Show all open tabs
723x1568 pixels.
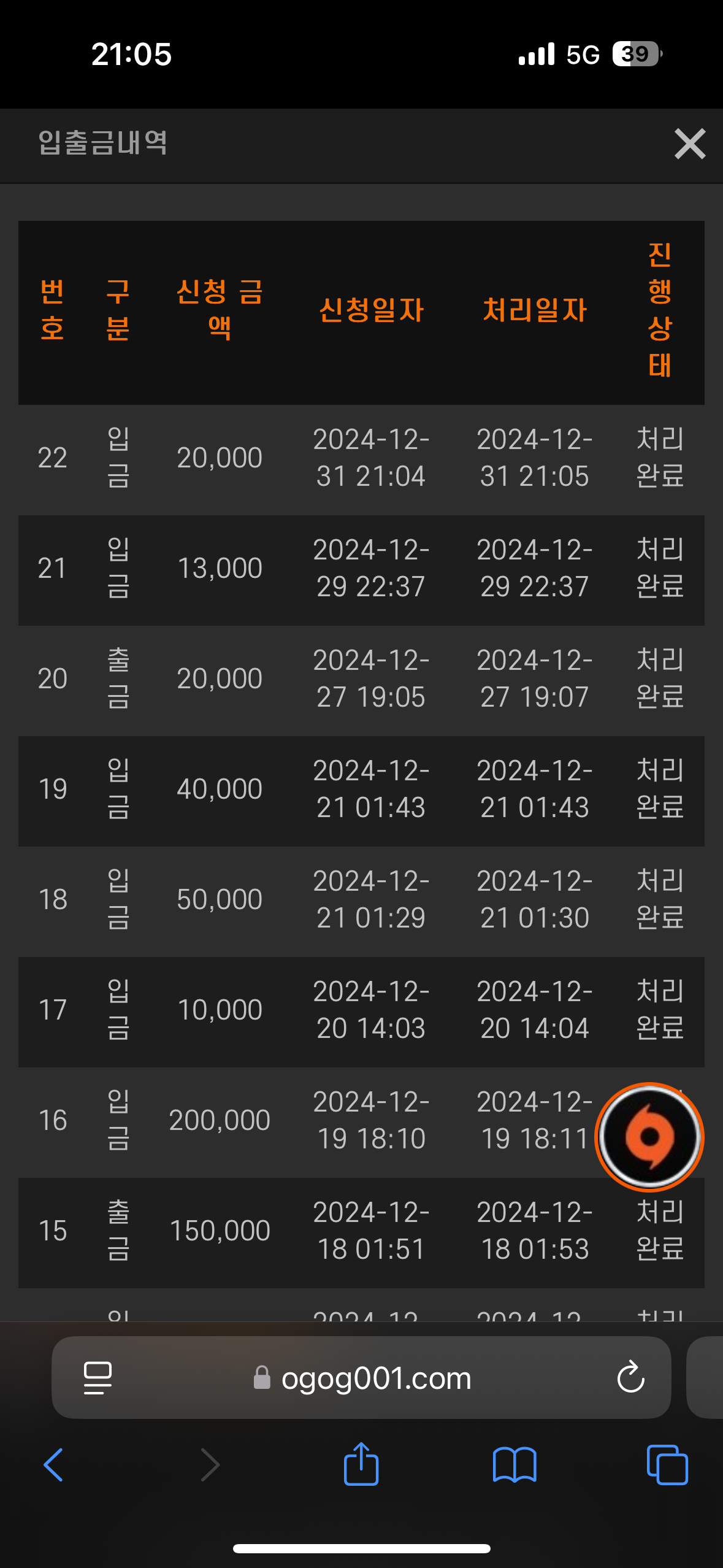(667, 1465)
